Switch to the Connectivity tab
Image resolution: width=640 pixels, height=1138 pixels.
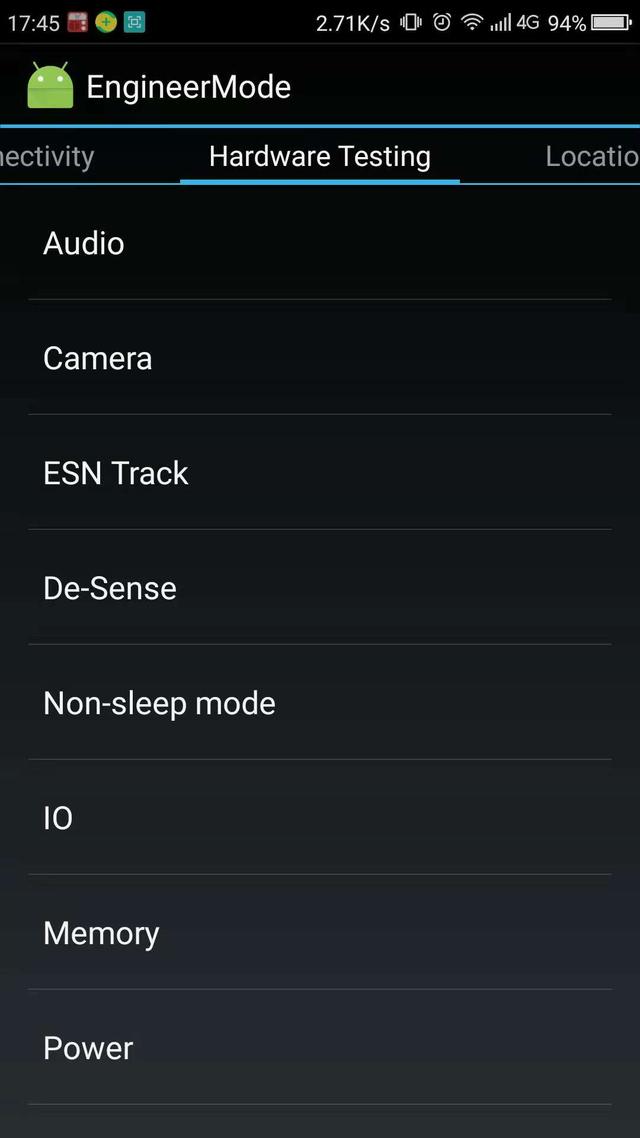click(x=46, y=157)
